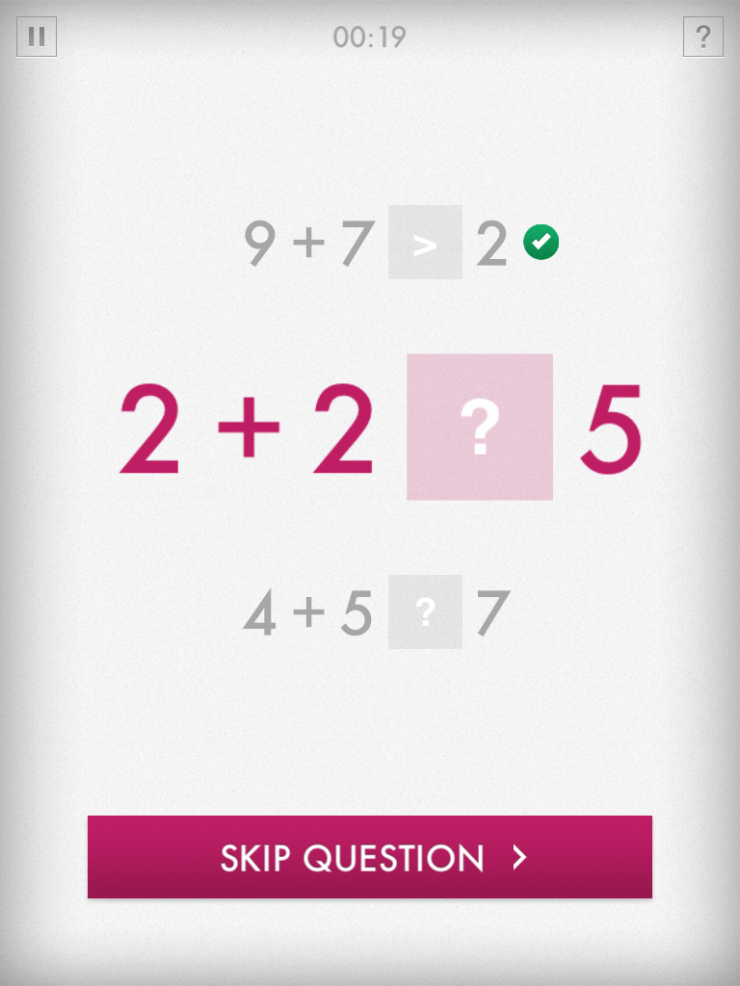This screenshot has width=740, height=986.
Task: Pause the game
Action: pyautogui.click(x=37, y=37)
